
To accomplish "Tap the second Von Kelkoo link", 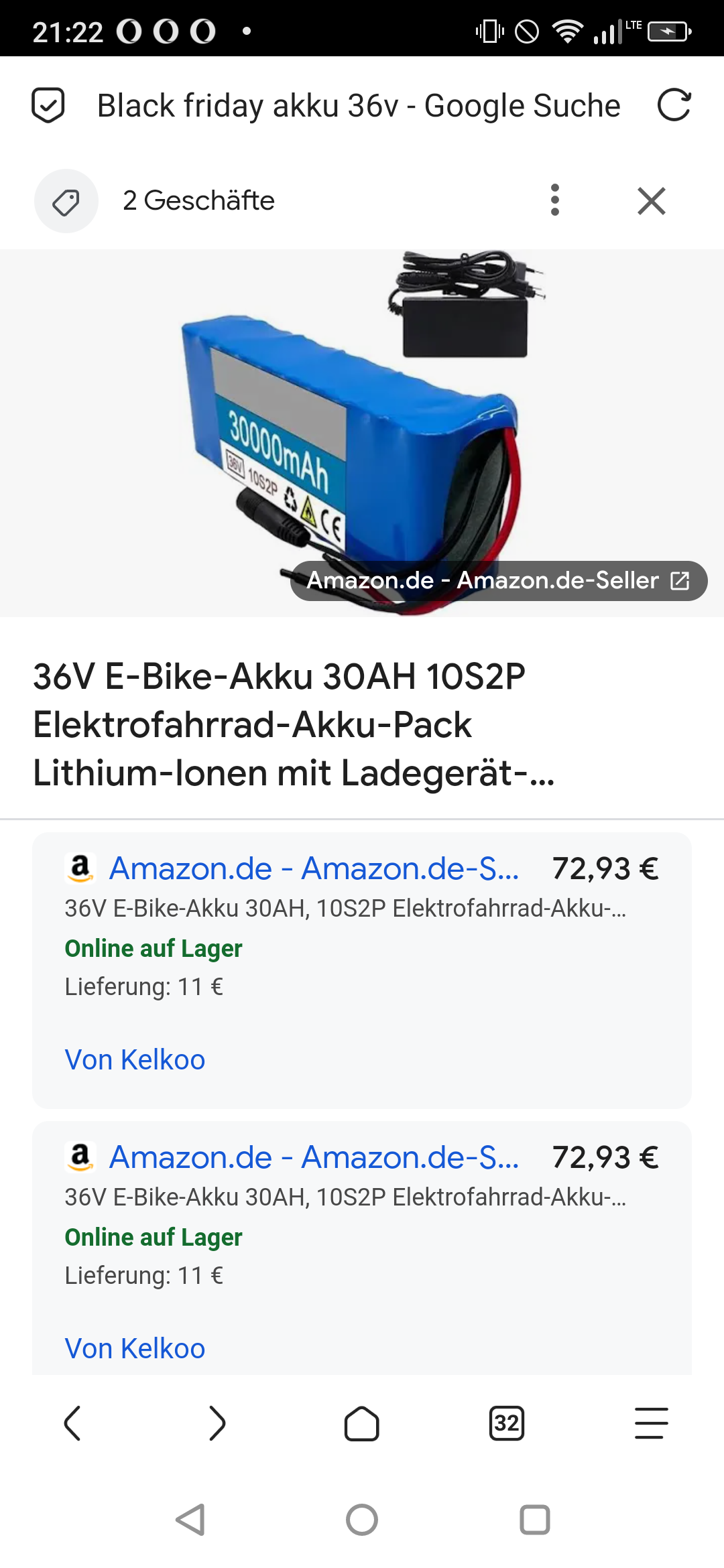I will pyautogui.click(x=135, y=1349).
